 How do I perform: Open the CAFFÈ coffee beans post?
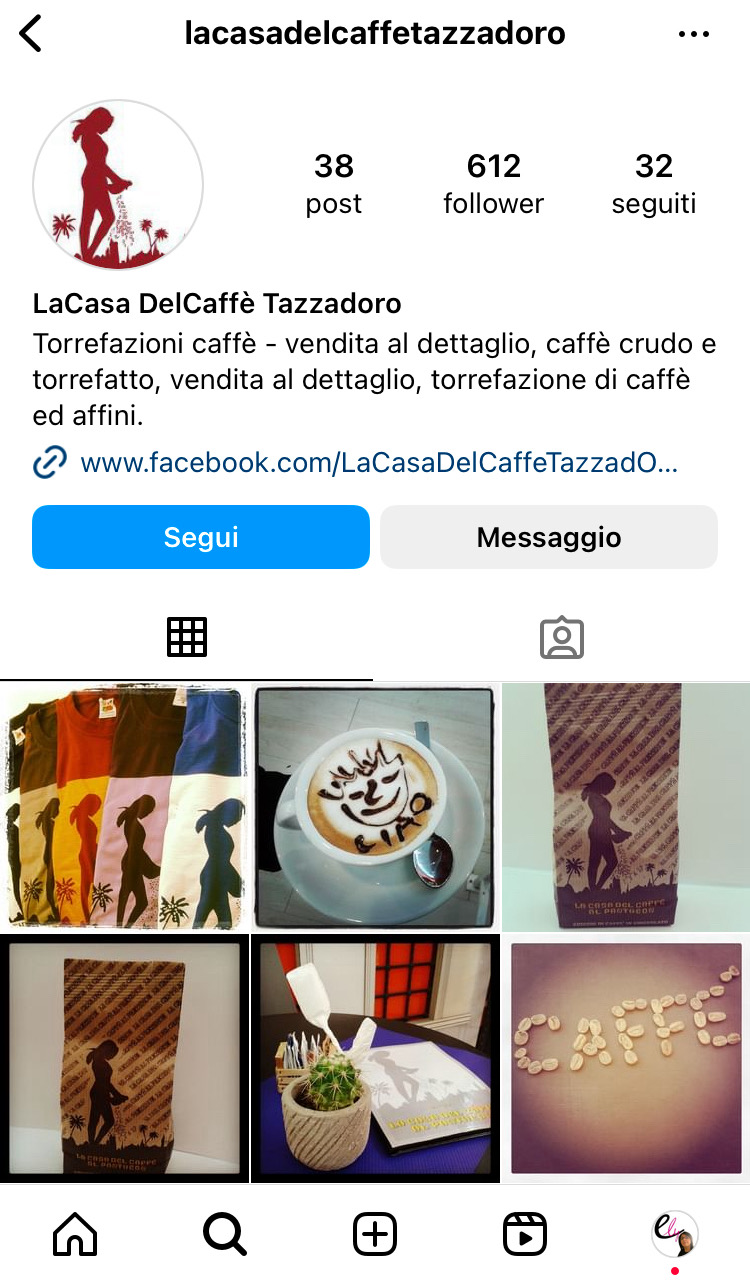click(626, 1058)
